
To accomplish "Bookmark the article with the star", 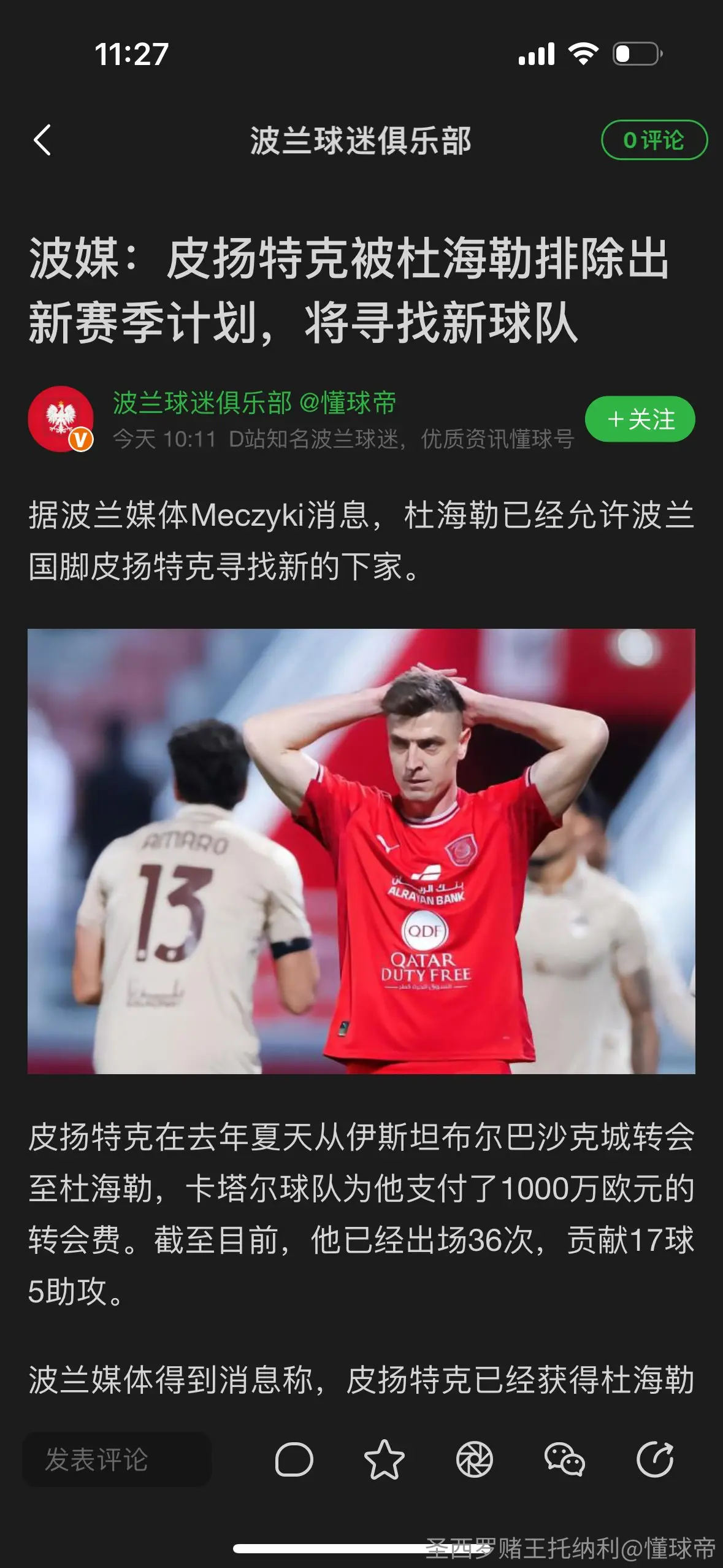I will (x=384, y=1459).
